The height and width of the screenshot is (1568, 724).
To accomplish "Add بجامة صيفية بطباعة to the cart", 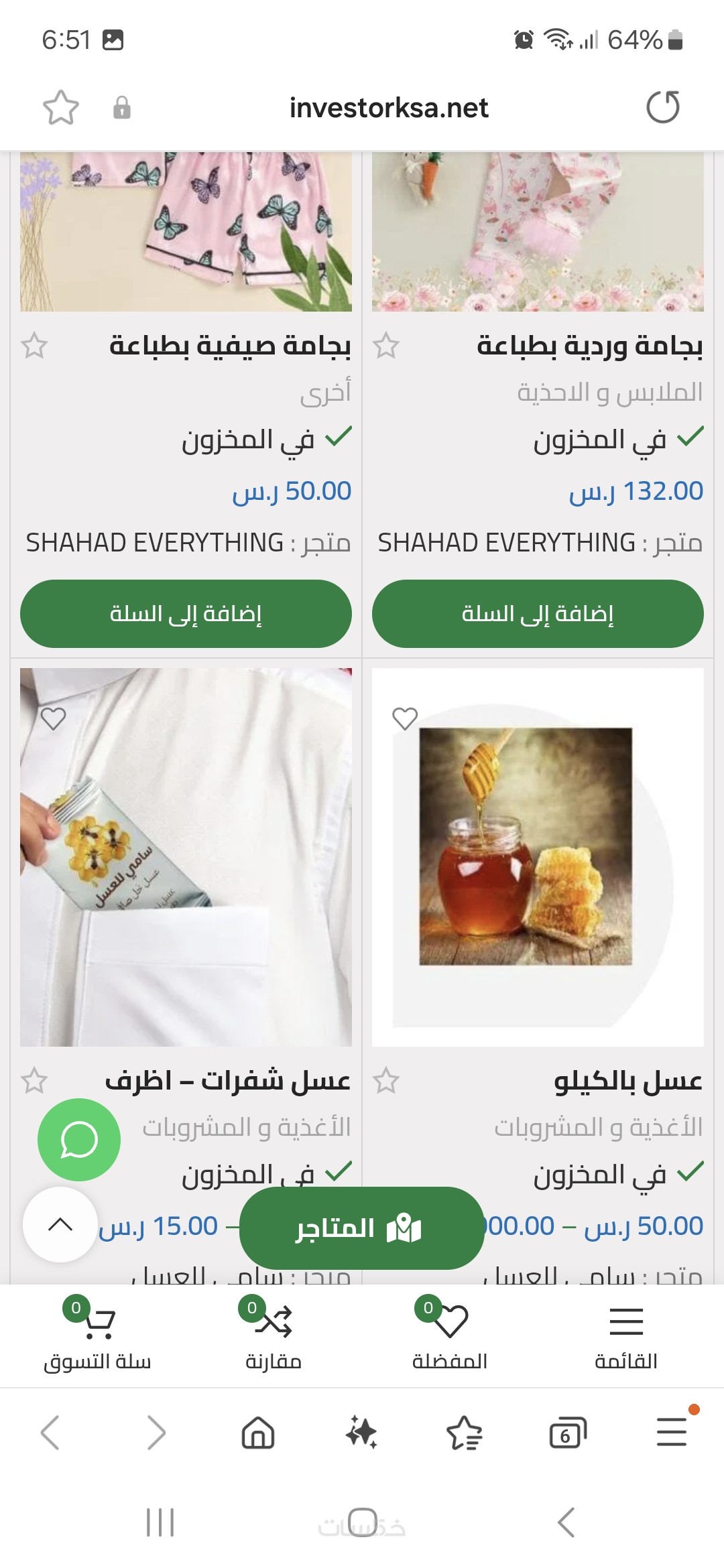I will 186,614.
